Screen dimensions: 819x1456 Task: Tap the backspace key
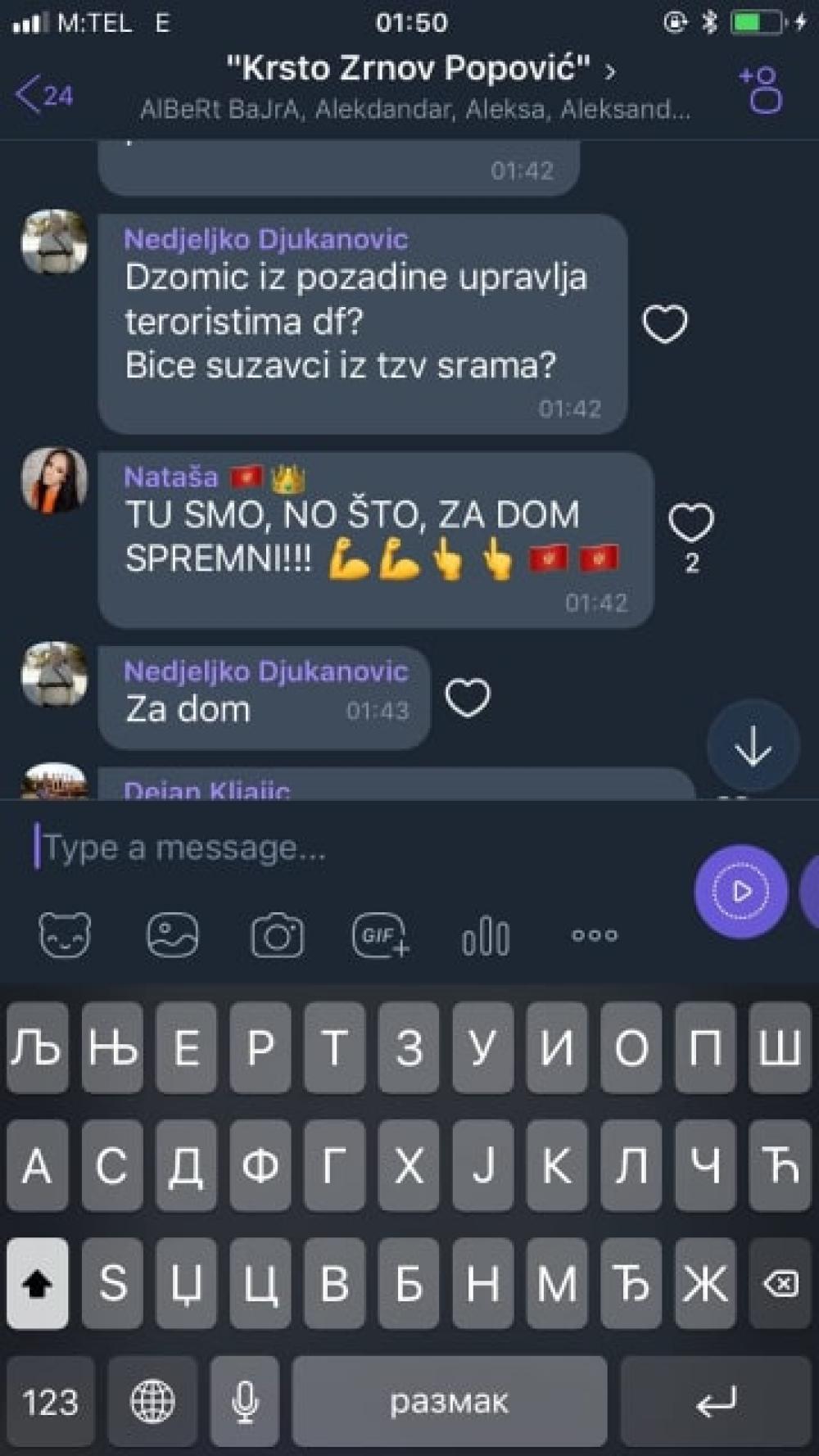pyautogui.click(x=780, y=1283)
